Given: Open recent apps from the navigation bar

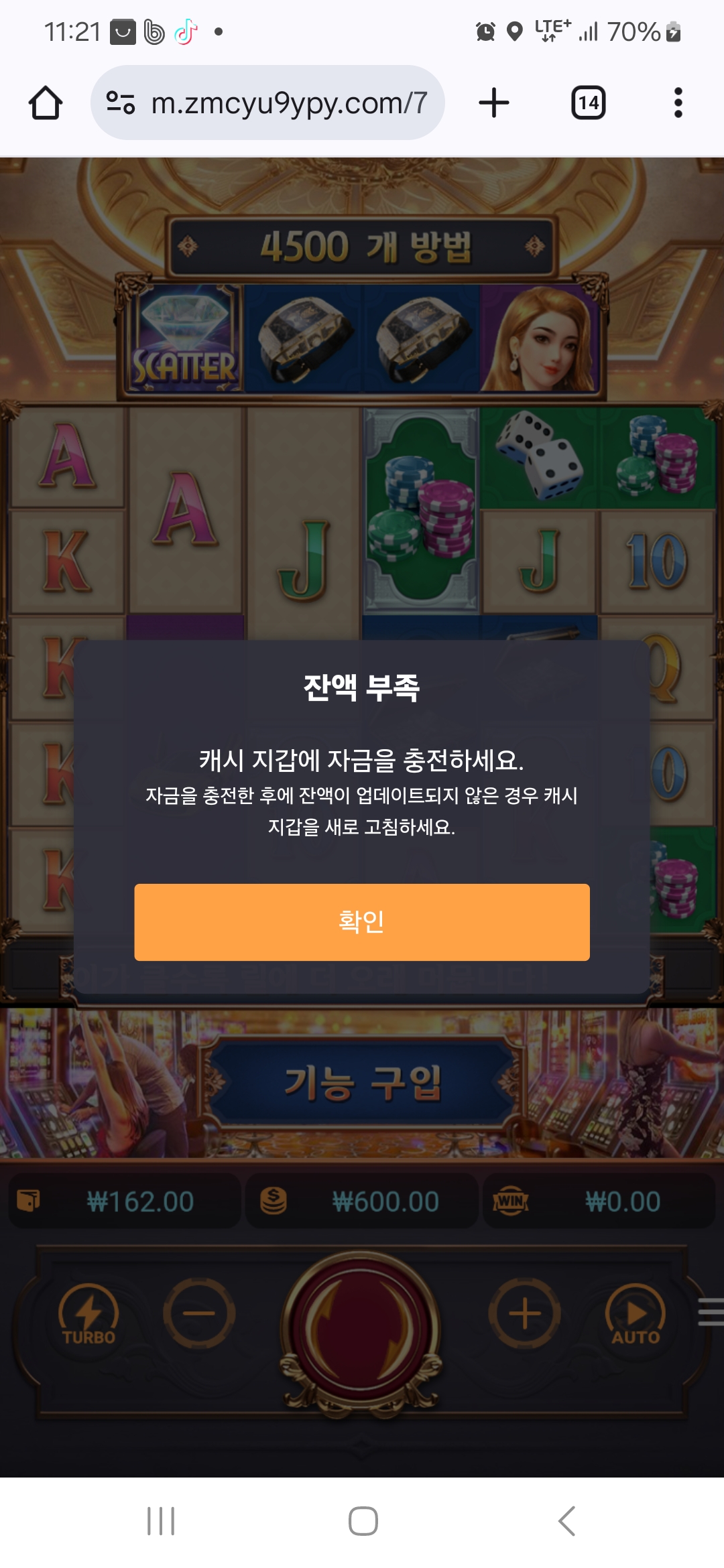Looking at the screenshot, I should pos(161,1520).
